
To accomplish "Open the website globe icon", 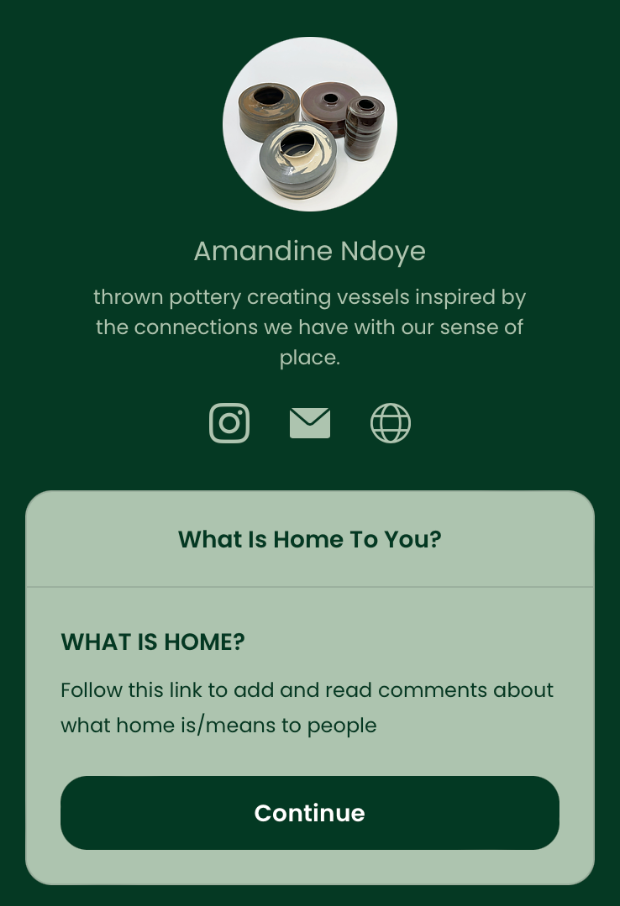I will 390,423.
